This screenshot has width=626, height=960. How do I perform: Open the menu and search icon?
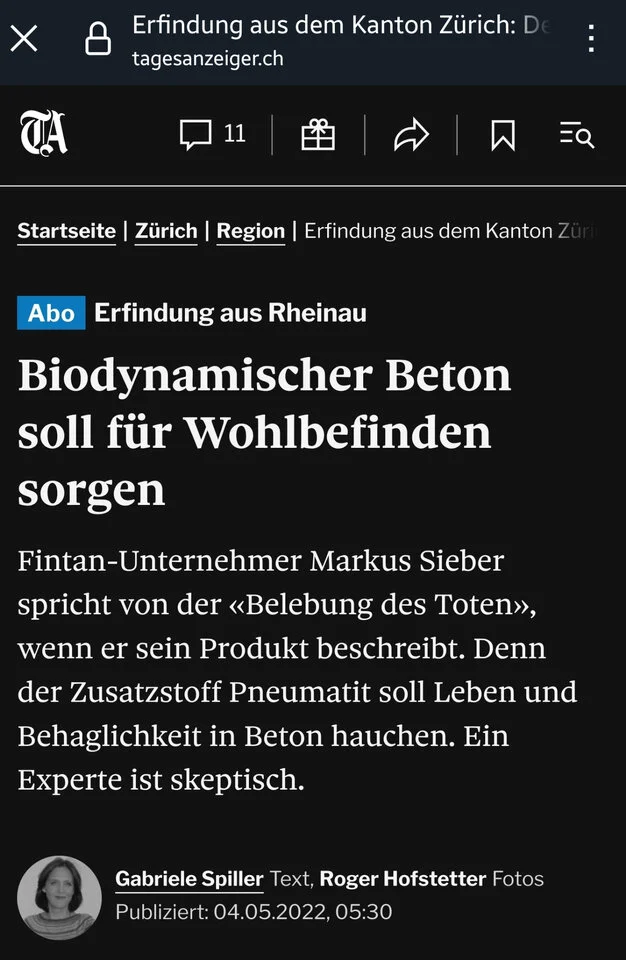pyautogui.click(x=577, y=134)
